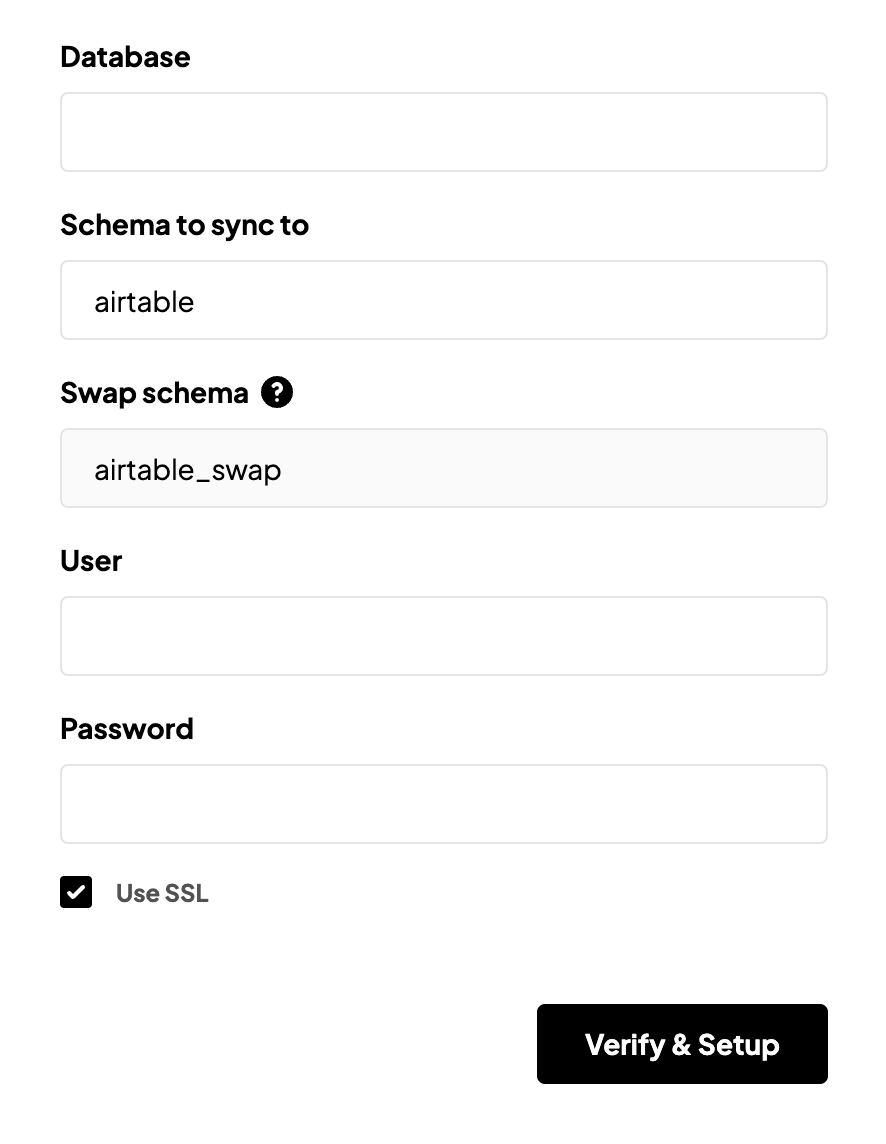The height and width of the screenshot is (1144, 886).
Task: Select the airtable_swap schema field
Action: pyautogui.click(x=443, y=468)
